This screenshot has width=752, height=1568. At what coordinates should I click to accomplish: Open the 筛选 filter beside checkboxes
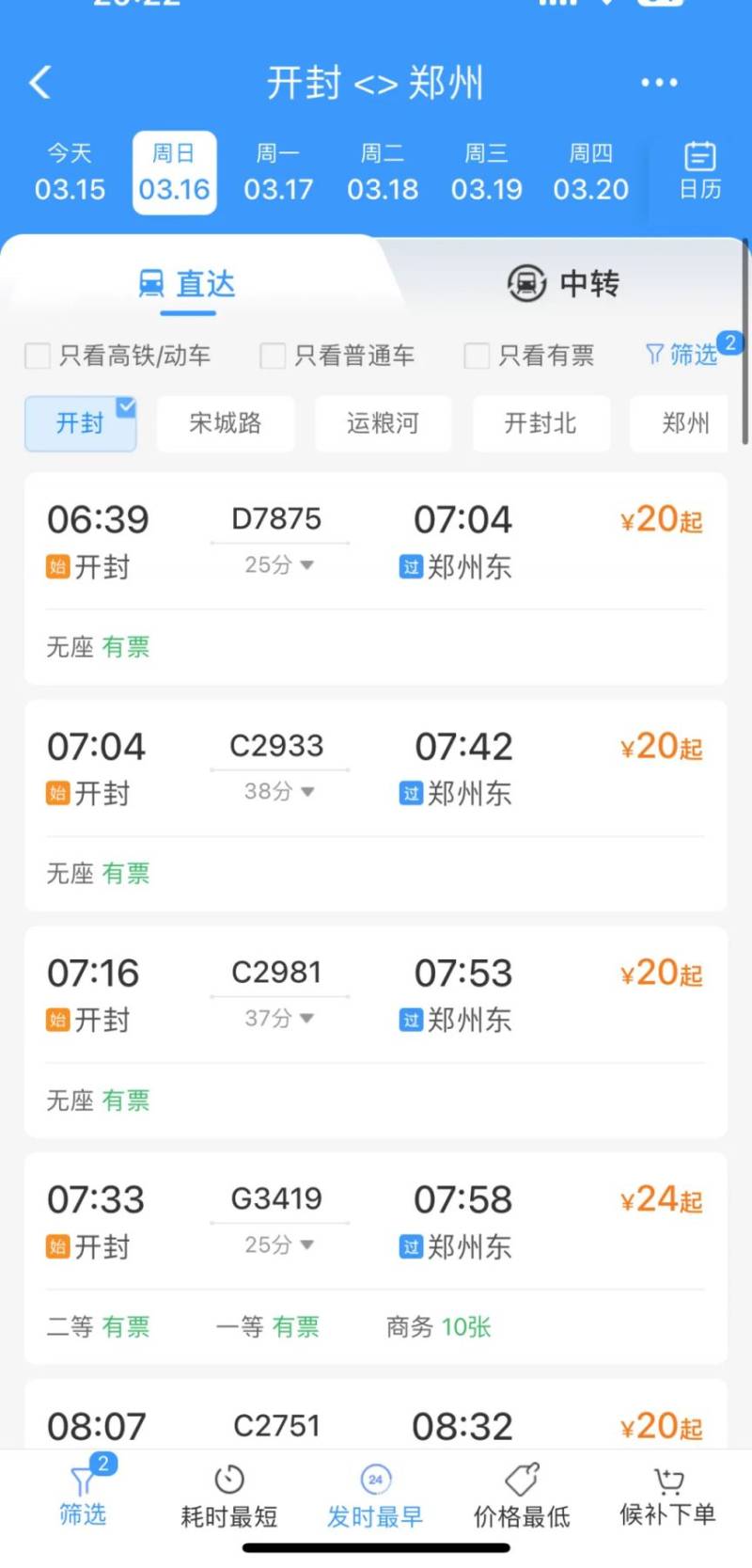(x=682, y=354)
